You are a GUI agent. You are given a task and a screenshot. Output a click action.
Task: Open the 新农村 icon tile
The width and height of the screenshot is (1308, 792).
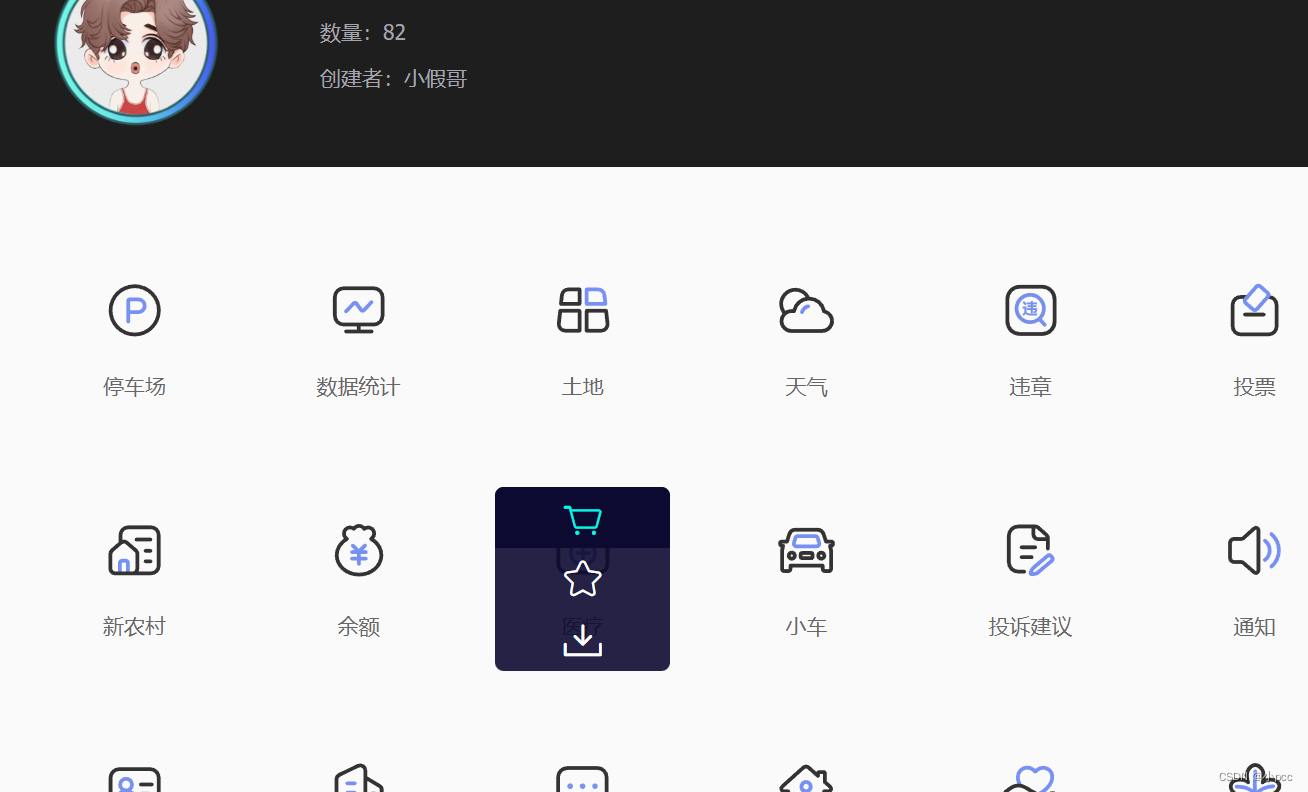(135, 550)
